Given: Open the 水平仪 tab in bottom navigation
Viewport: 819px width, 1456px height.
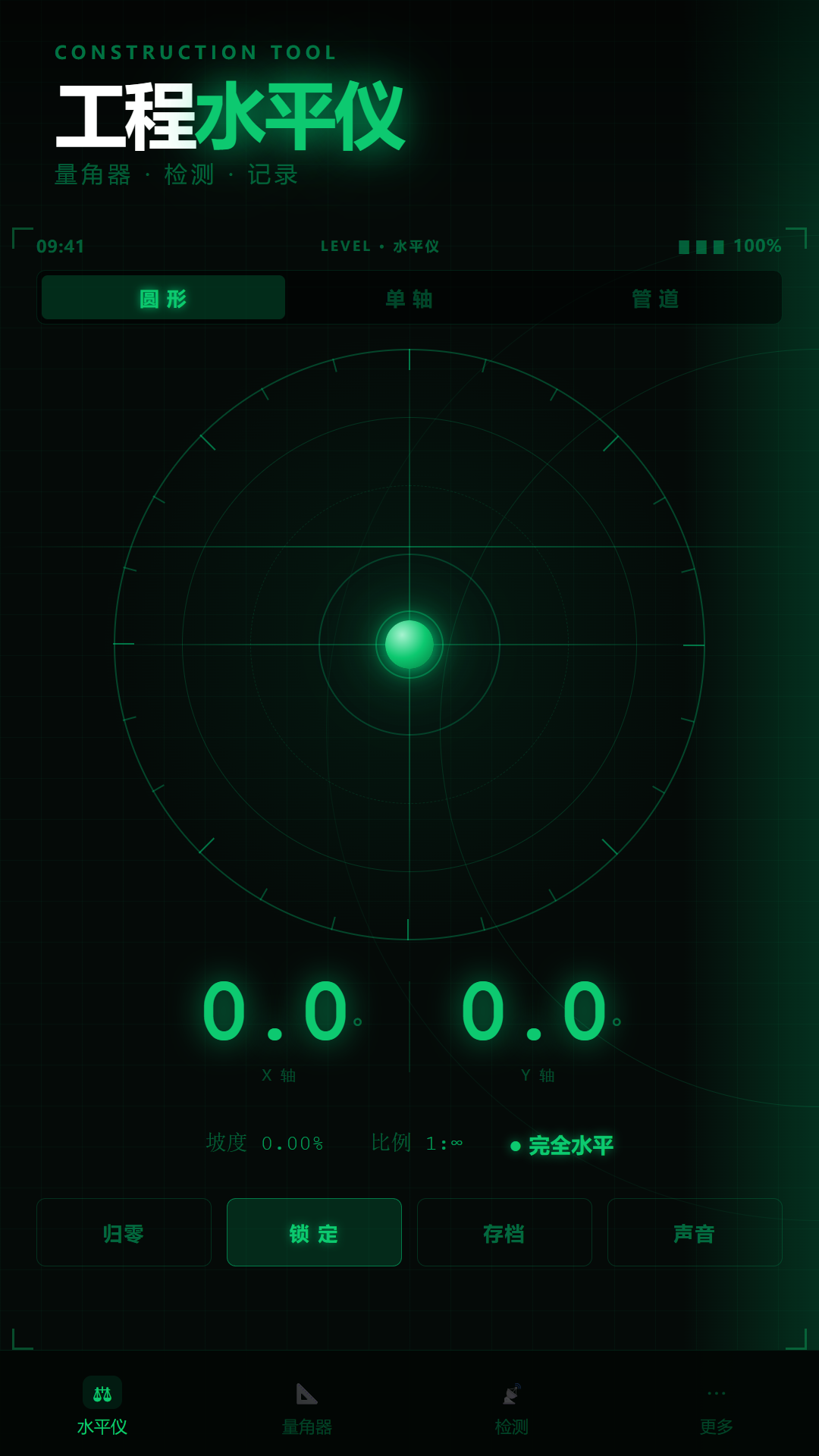Looking at the screenshot, I should tap(102, 1406).
